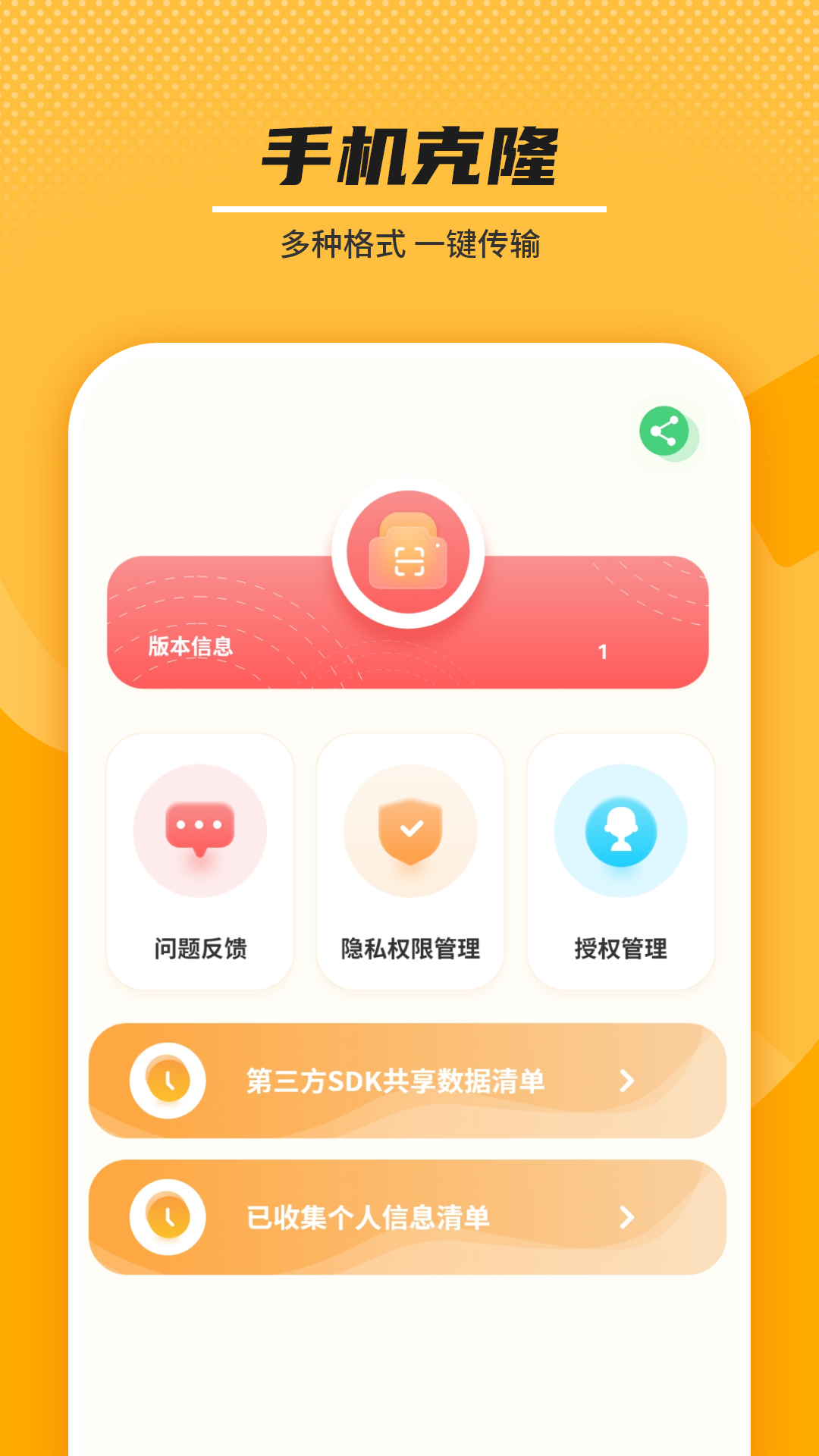This screenshot has height=1456, width=819.
Task: Click the version number 1
Action: pyautogui.click(x=603, y=651)
